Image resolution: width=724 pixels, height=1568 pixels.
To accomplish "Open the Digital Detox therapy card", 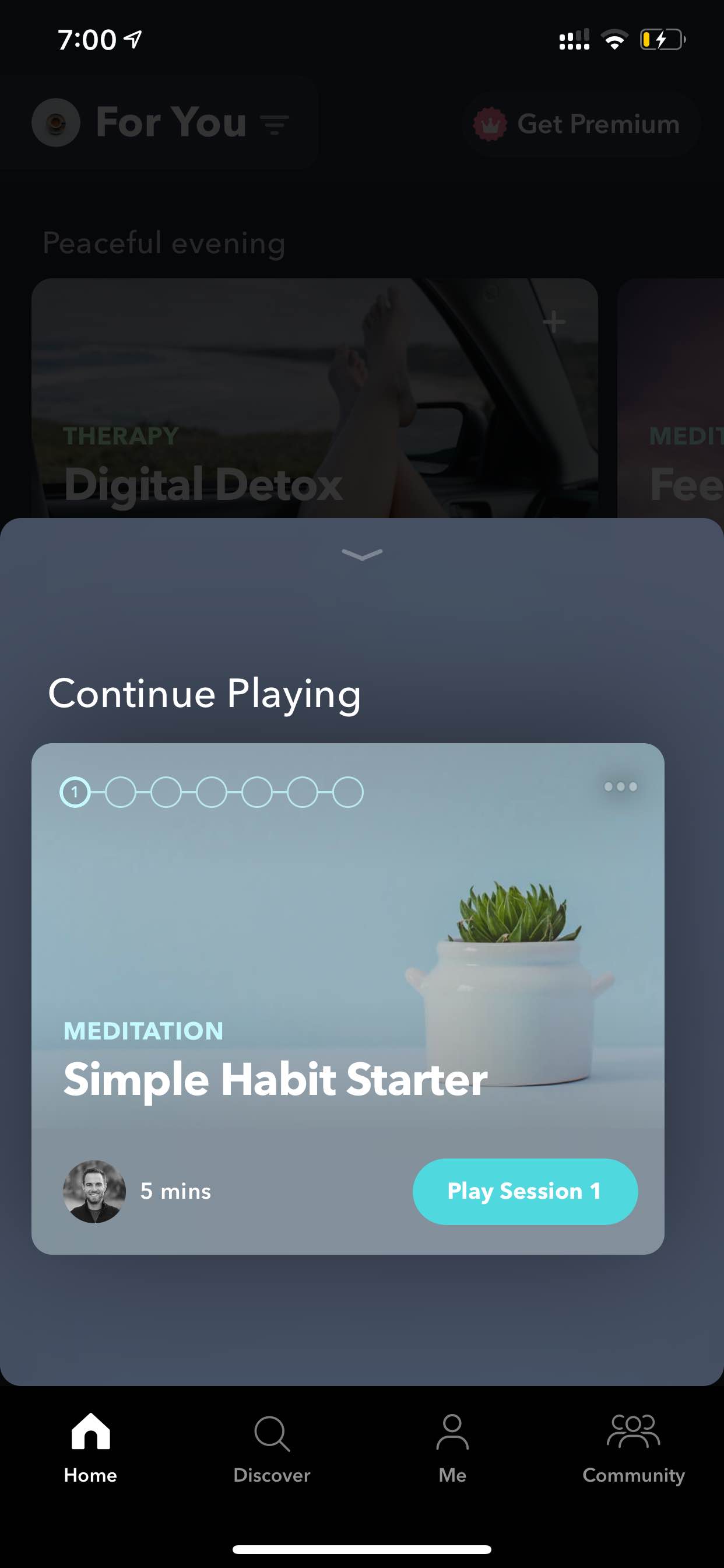I will pos(315,398).
